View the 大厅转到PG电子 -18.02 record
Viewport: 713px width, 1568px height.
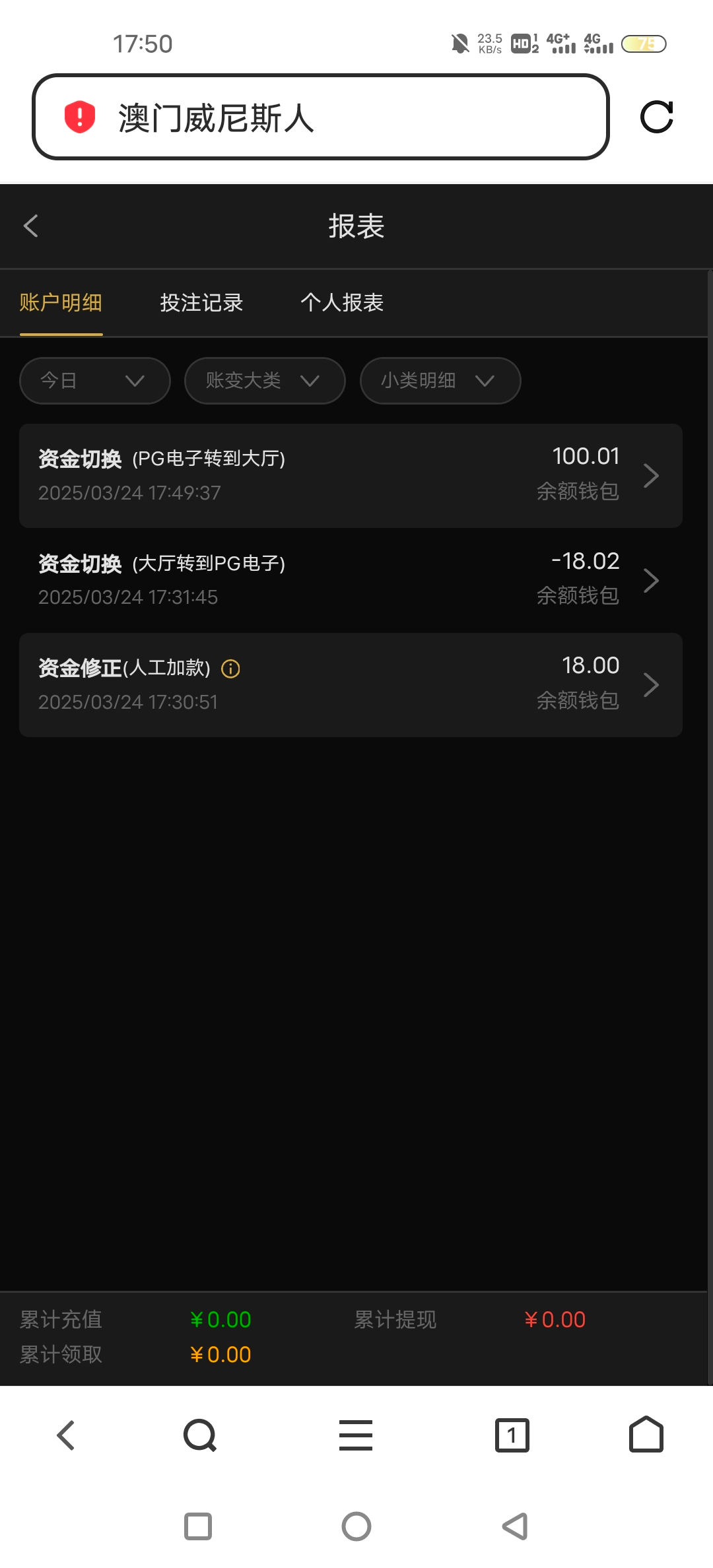(x=350, y=580)
